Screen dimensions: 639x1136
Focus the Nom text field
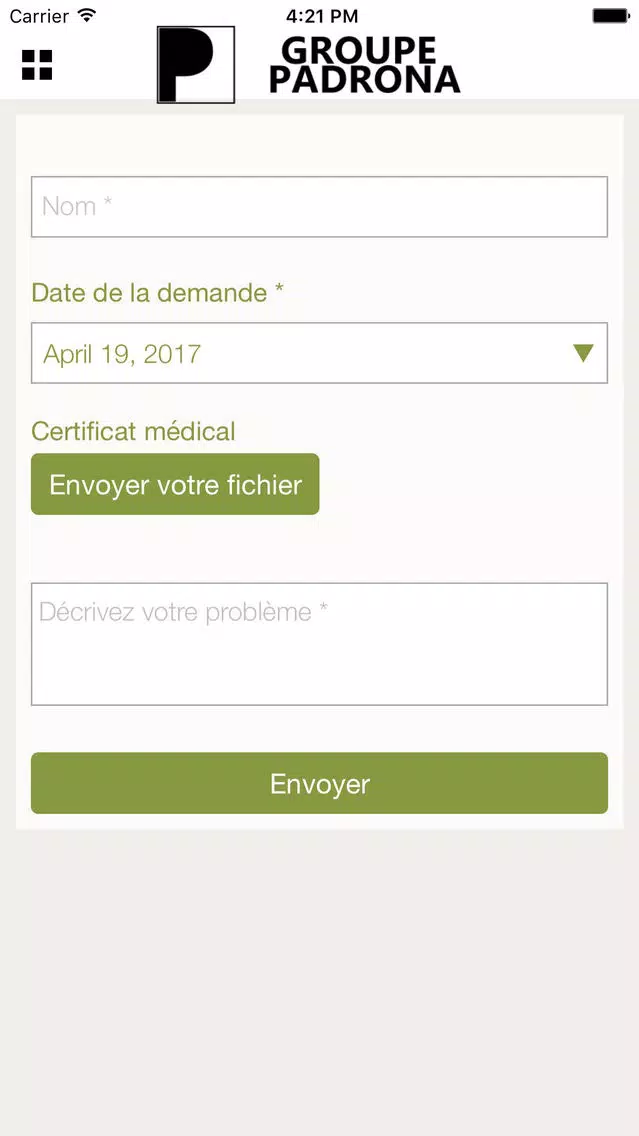[319, 206]
